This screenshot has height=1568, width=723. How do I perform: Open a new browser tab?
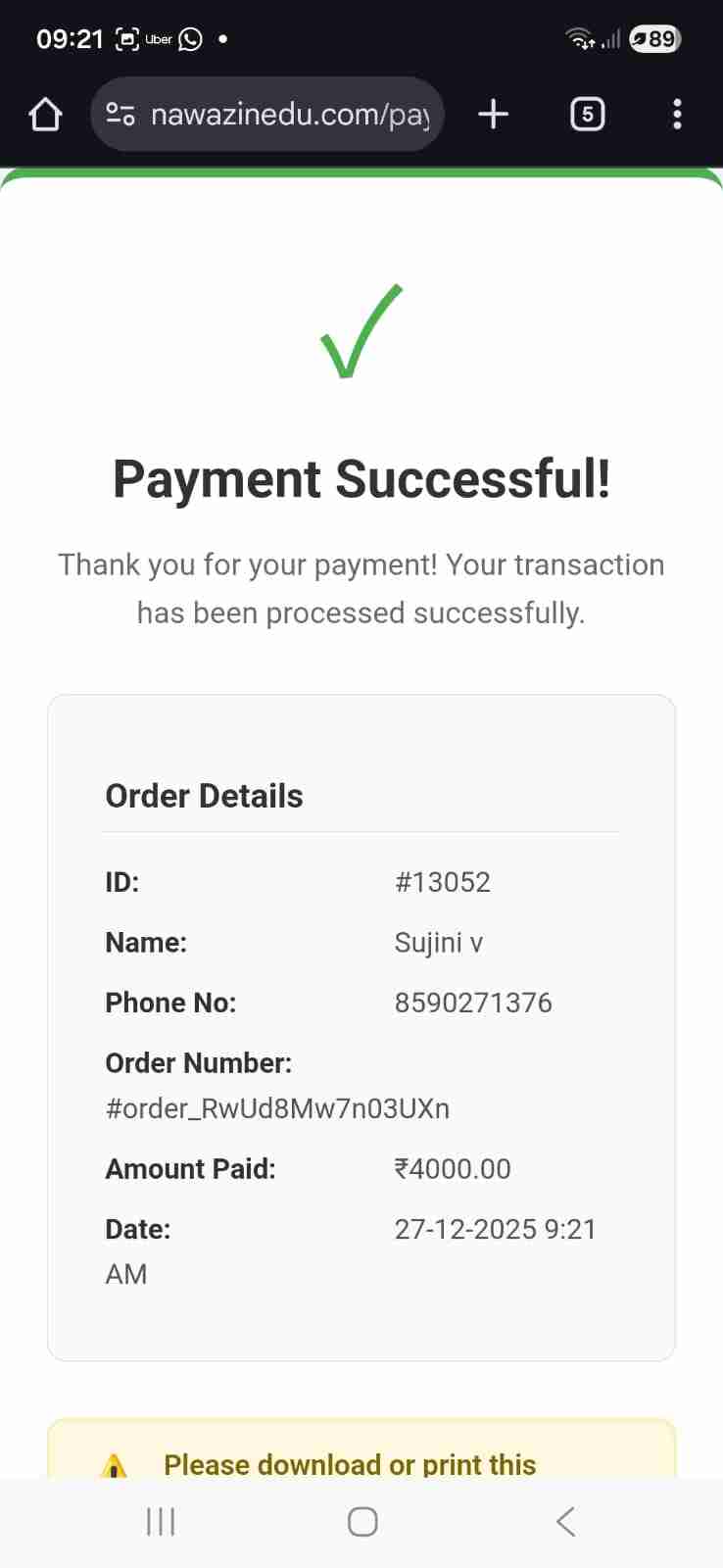coord(493,115)
